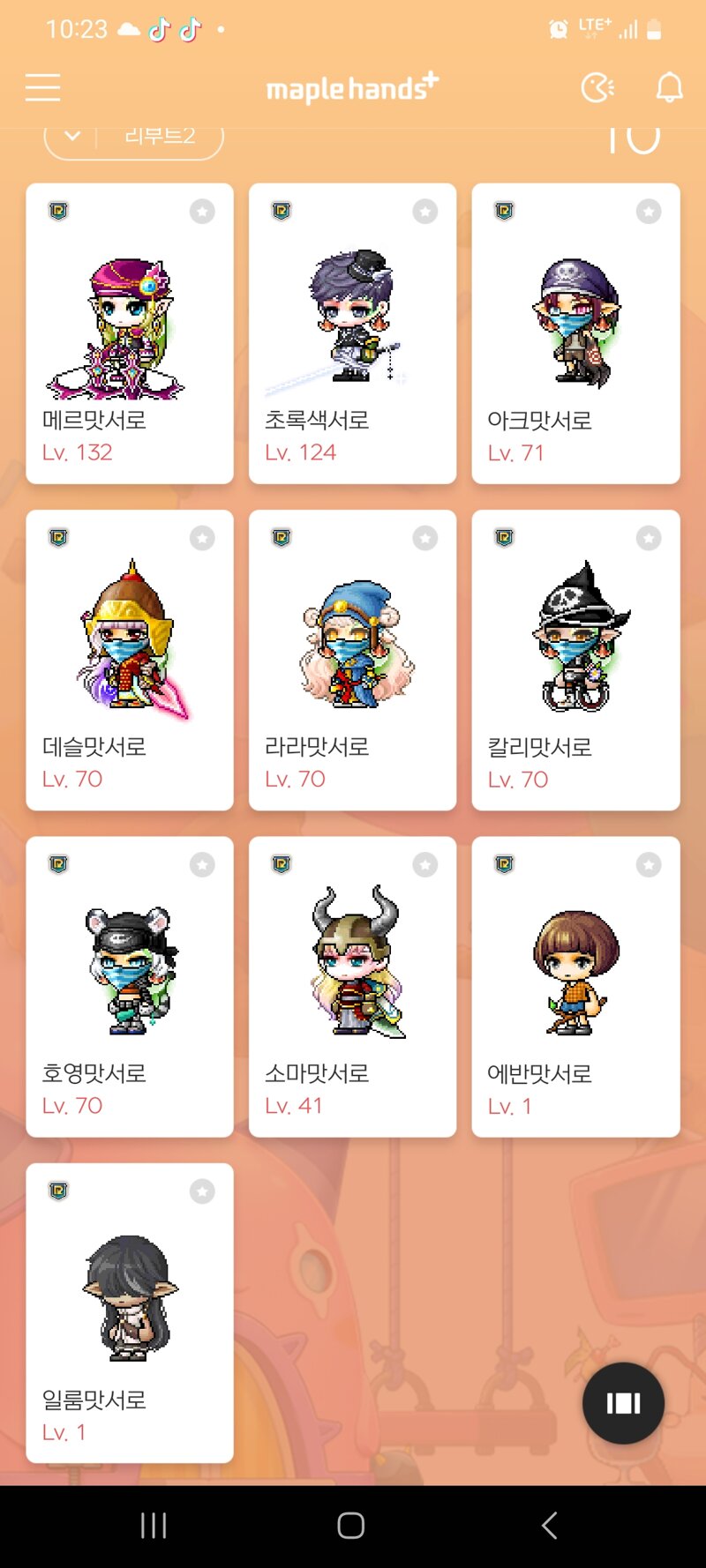This screenshot has width=706, height=1568.
Task: Open the notifications bell
Action: 669,87
